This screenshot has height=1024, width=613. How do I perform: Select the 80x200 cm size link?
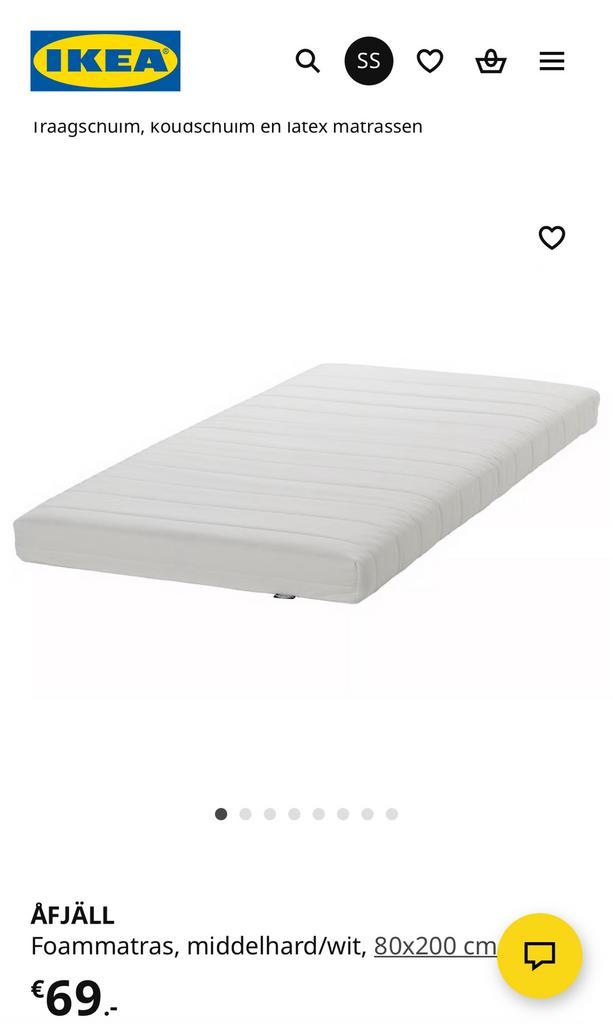click(435, 946)
